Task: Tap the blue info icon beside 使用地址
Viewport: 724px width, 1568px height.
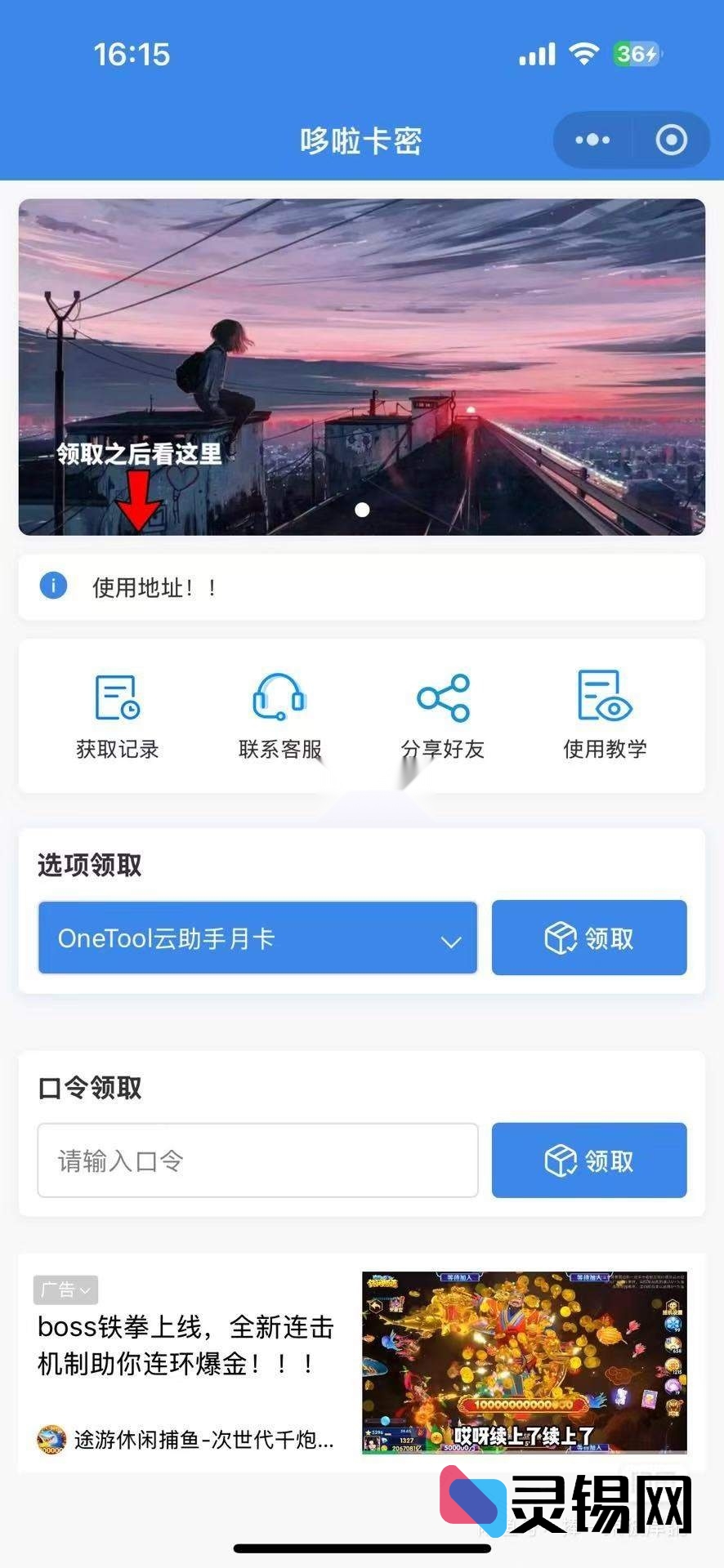Action: 53,586
